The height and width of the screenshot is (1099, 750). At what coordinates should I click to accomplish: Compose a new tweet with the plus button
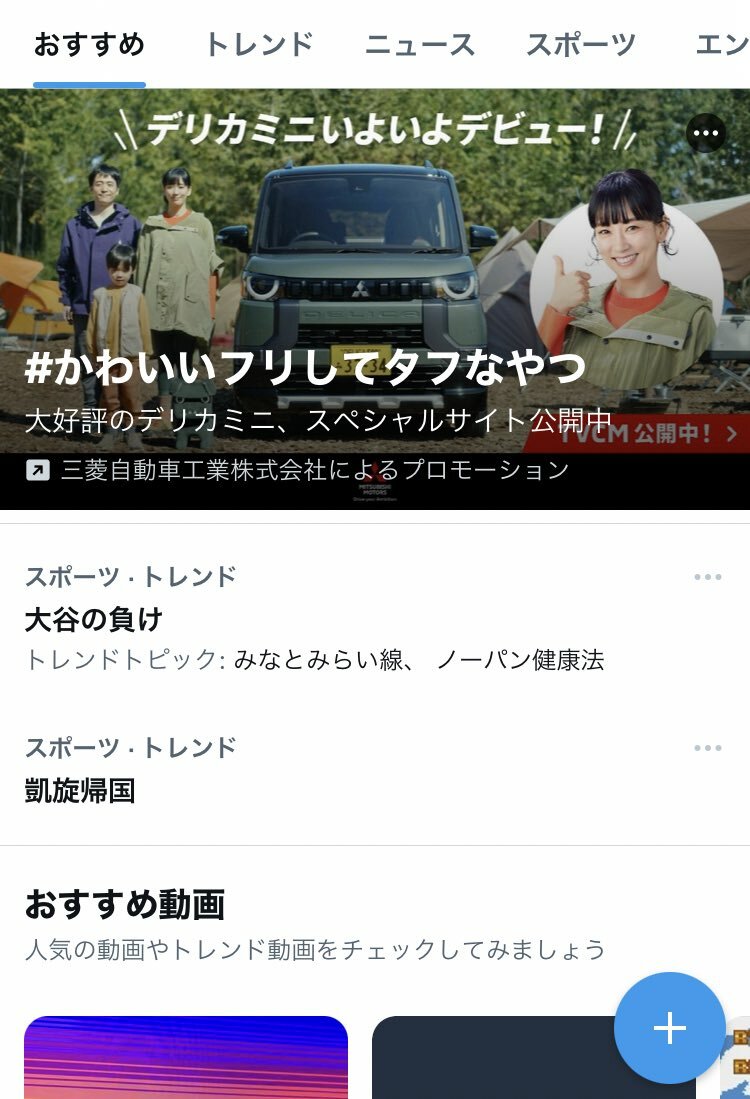[x=669, y=1028]
